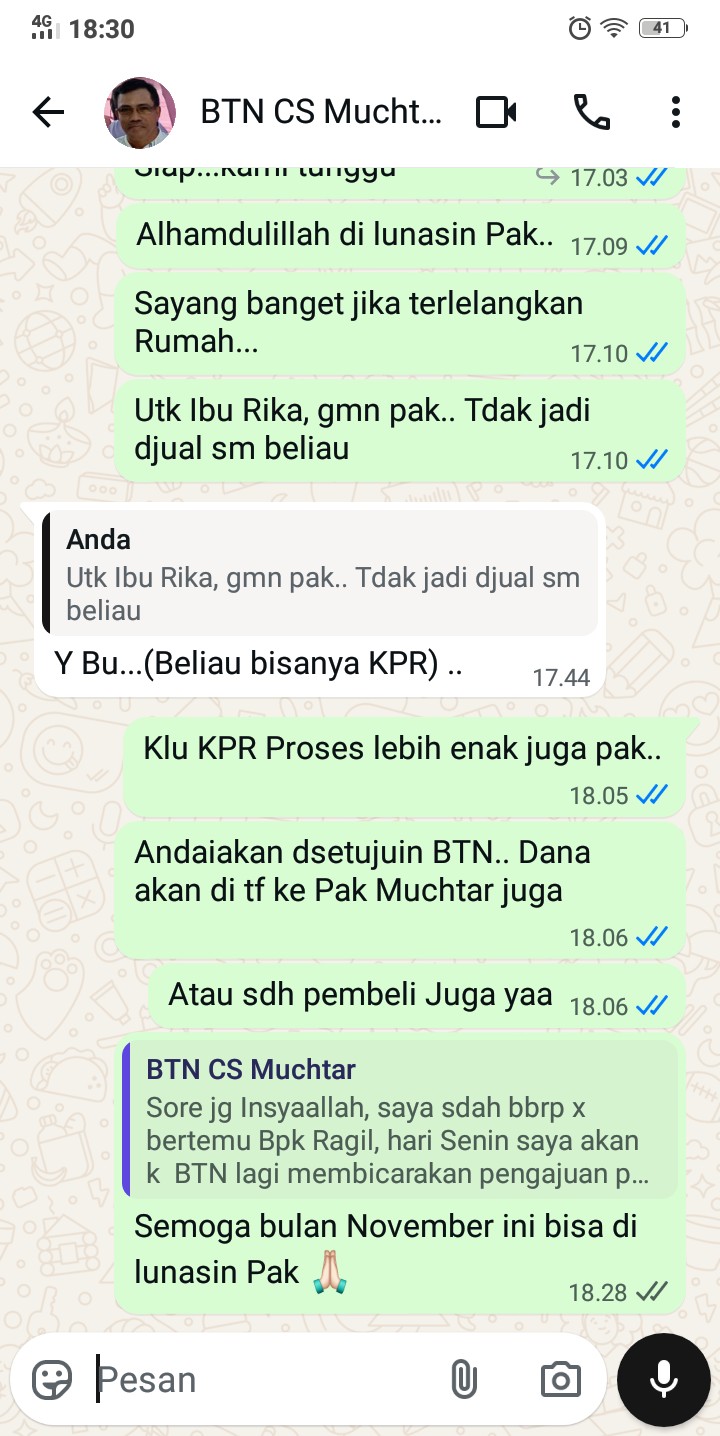This screenshot has height=1436, width=720.
Task: Go back to the chat list
Action: (48, 113)
